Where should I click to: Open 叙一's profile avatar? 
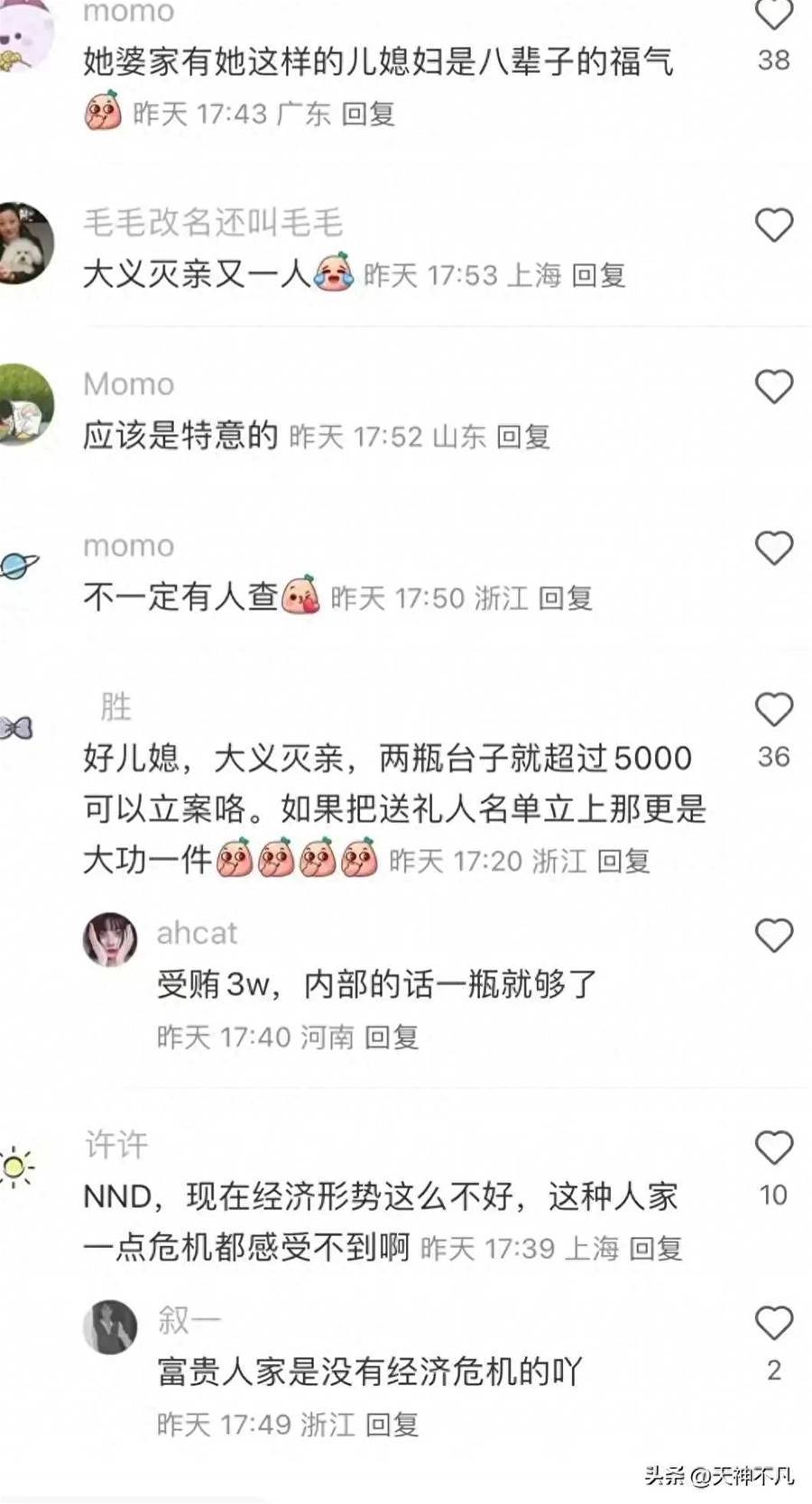click(110, 1327)
